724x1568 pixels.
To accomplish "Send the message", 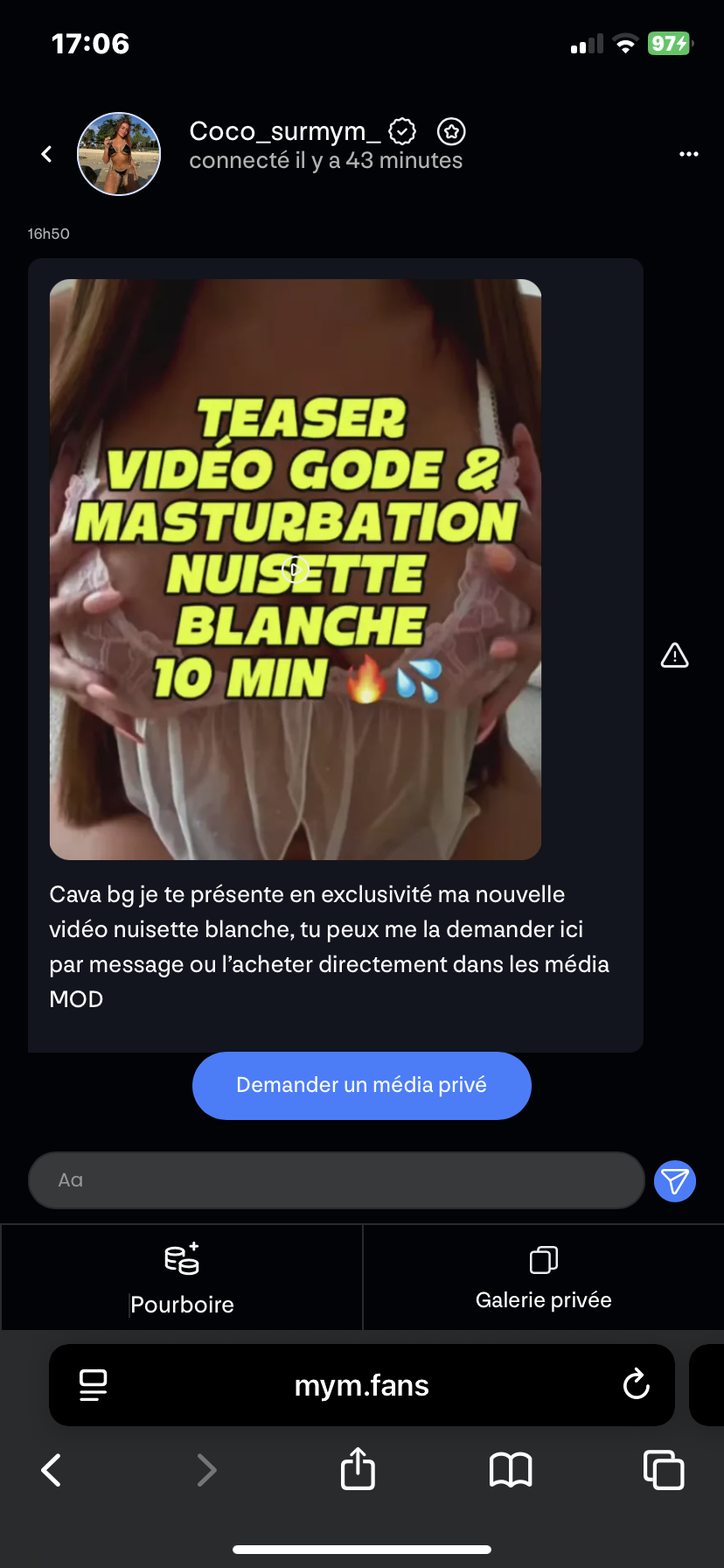I will pos(674,1181).
